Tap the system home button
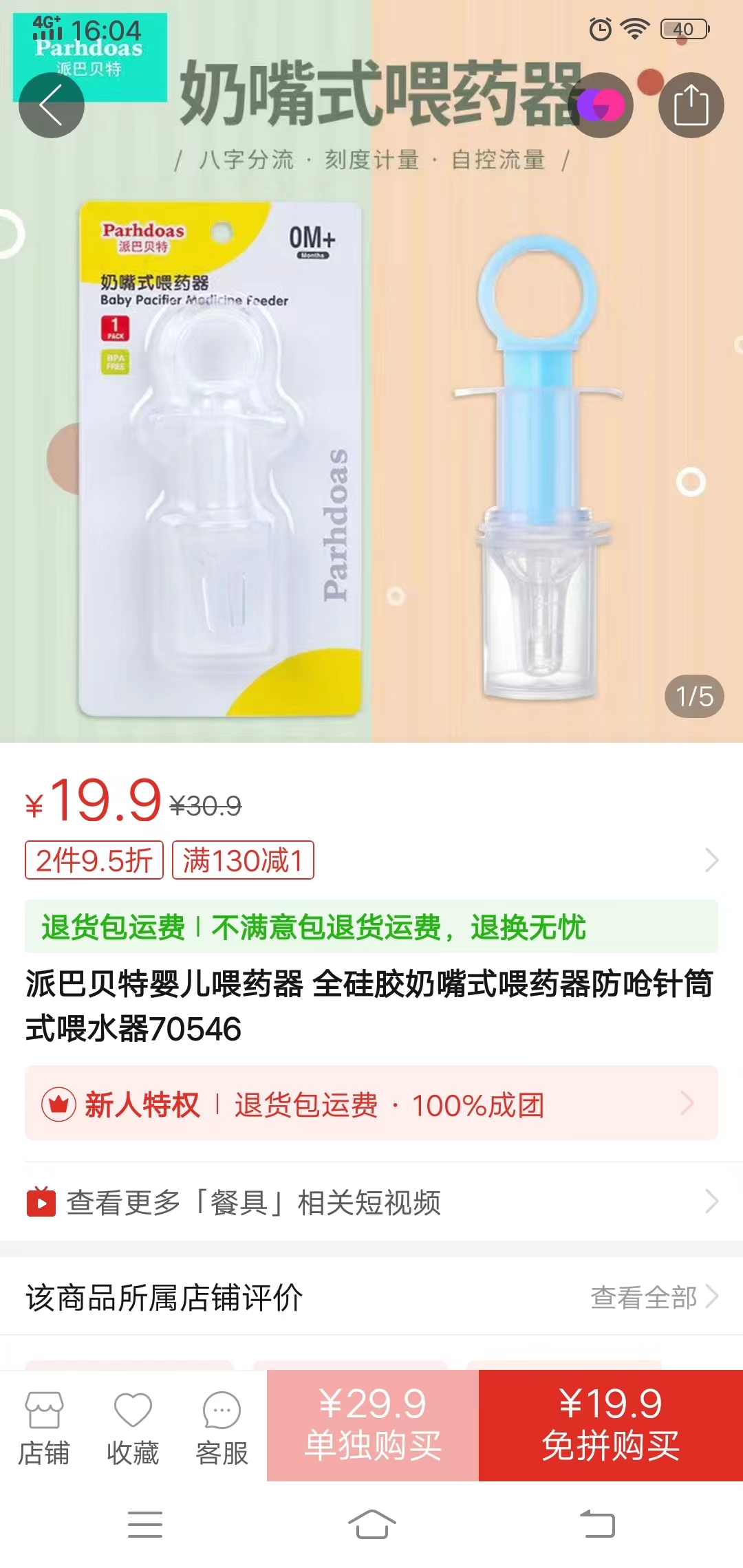This screenshot has width=743, height=1568. [371, 1524]
